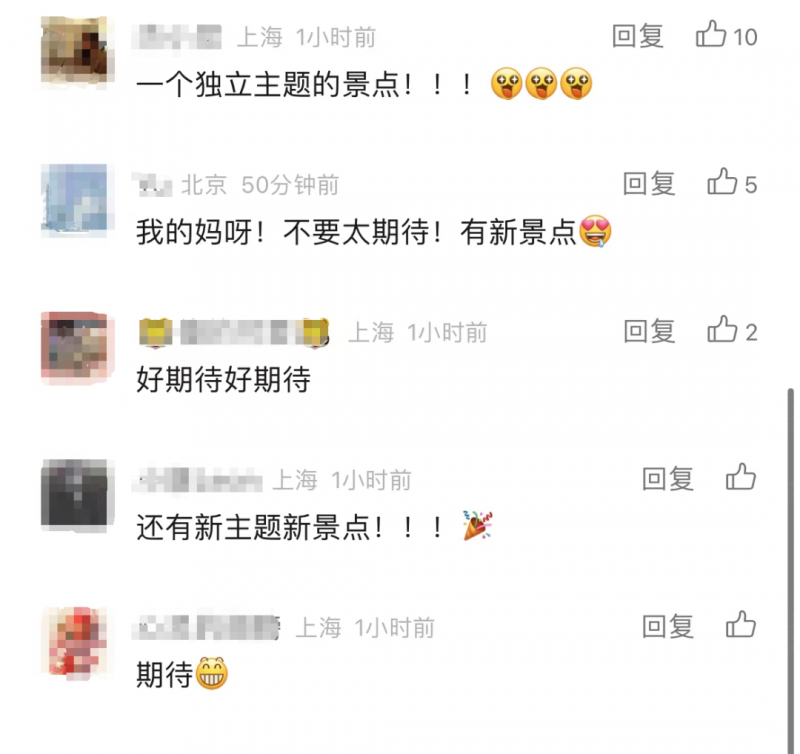Image resolution: width=800 pixels, height=754 pixels.
Task: Open avatar of the last 期待 commenter
Action: (x=75, y=641)
